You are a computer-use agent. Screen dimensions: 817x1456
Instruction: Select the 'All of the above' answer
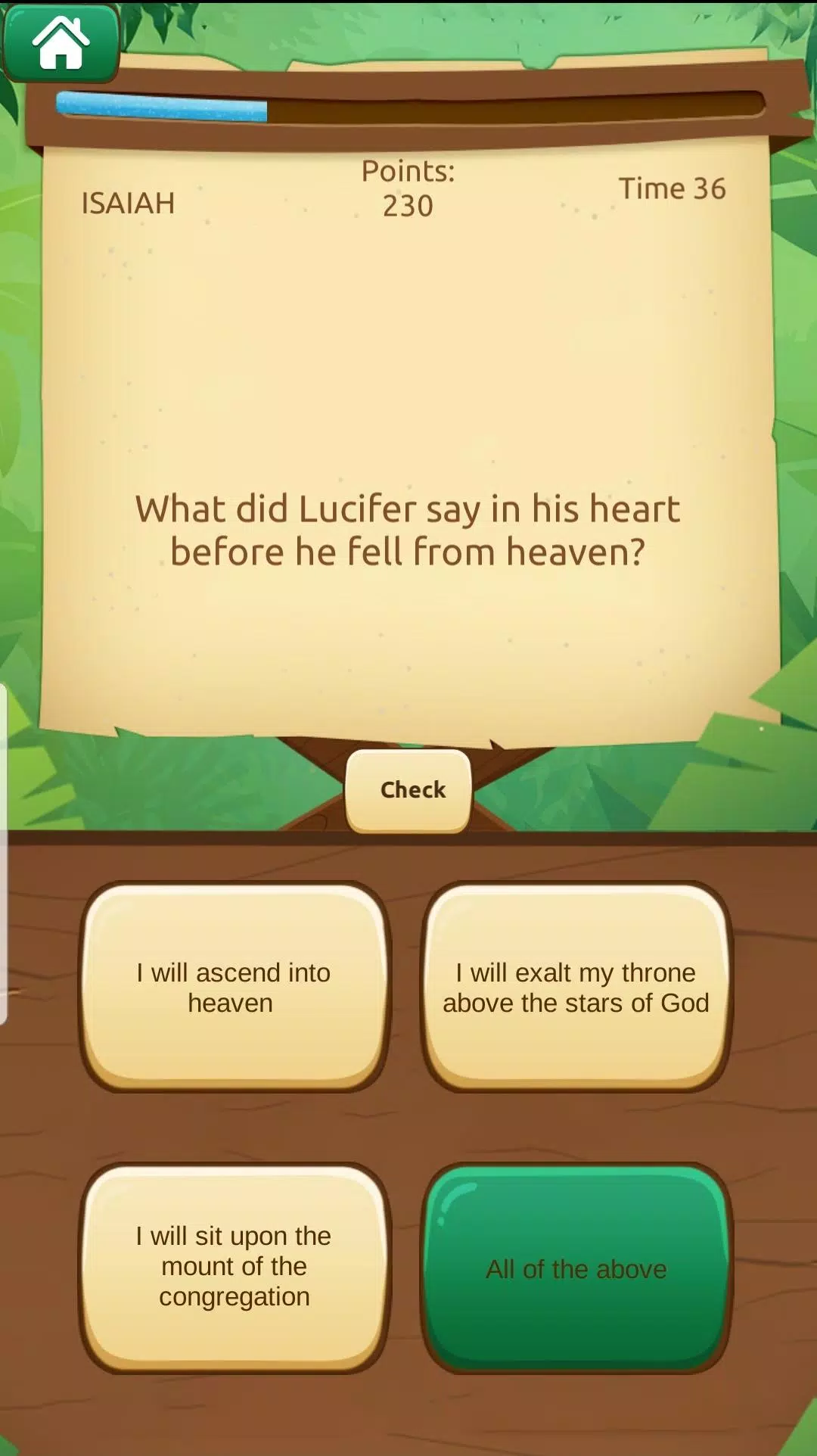click(576, 1268)
